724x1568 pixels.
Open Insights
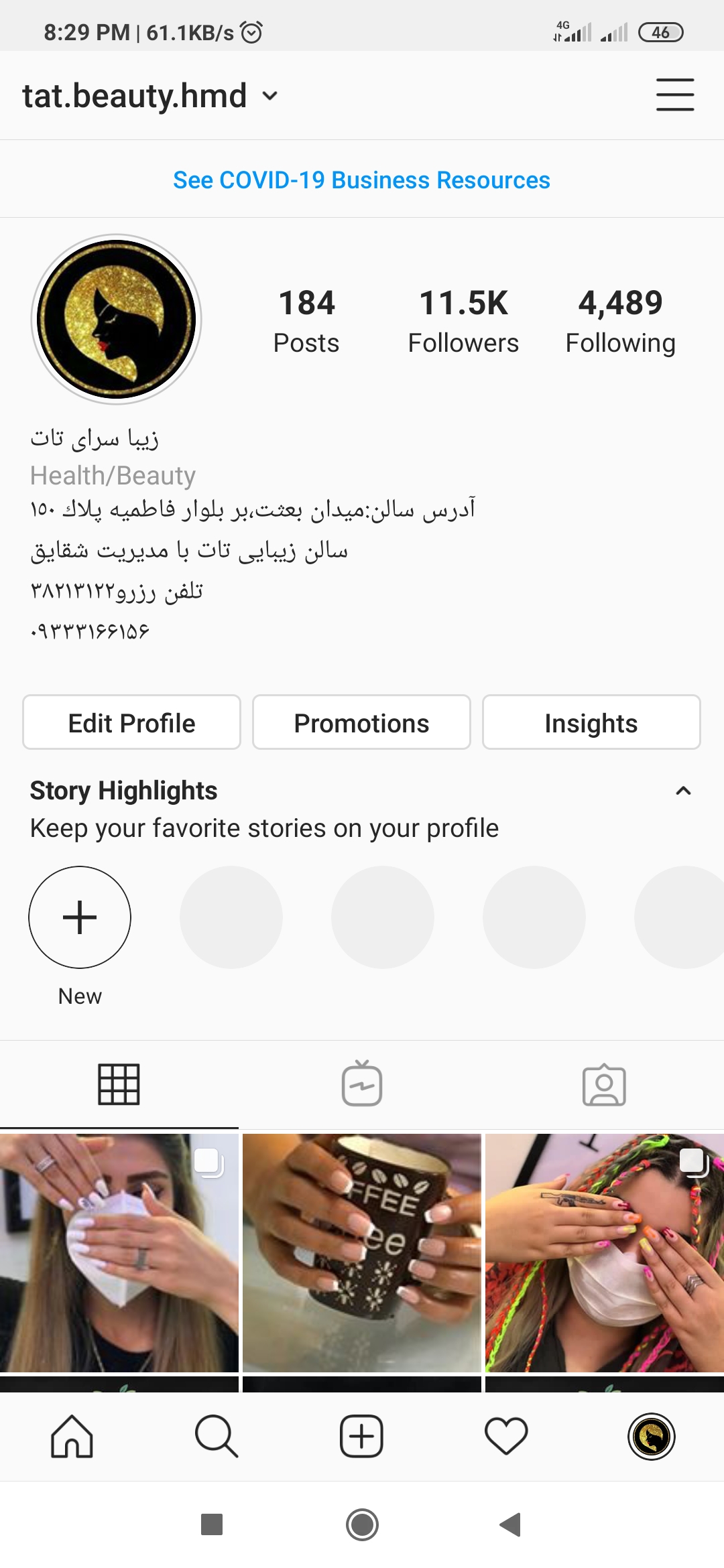click(x=591, y=722)
